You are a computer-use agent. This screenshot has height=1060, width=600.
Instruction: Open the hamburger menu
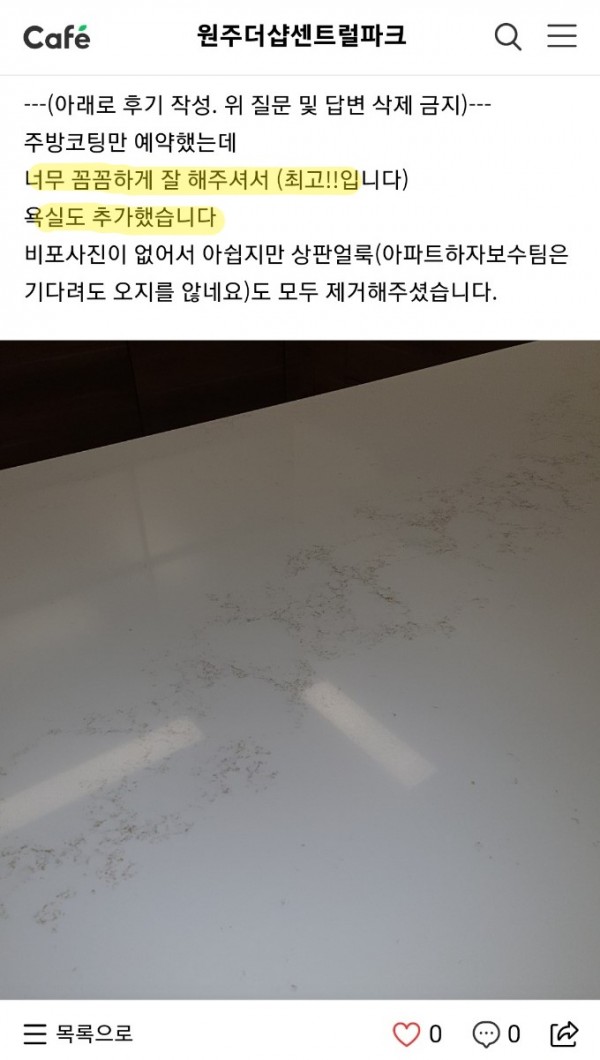click(x=562, y=37)
